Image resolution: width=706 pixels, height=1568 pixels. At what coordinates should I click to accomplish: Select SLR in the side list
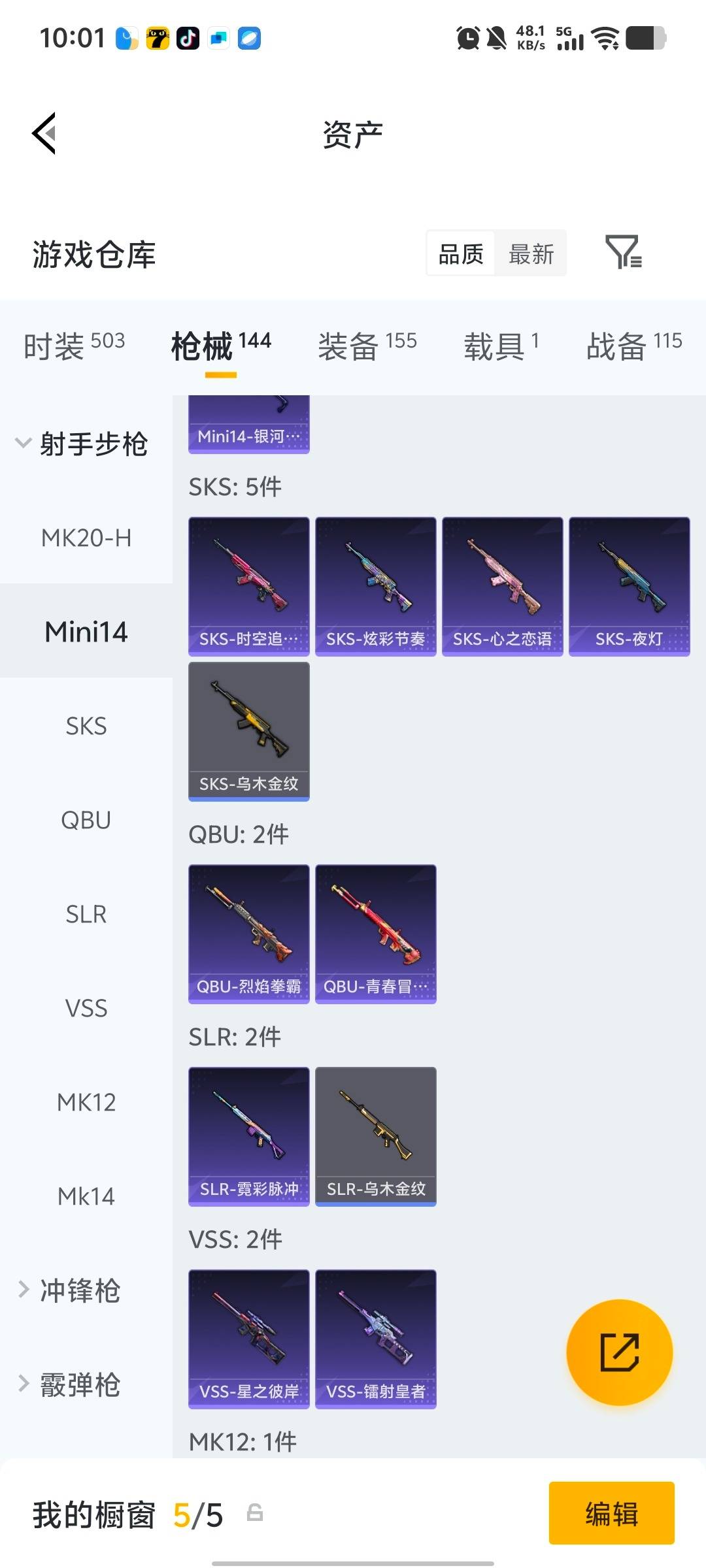(x=86, y=914)
